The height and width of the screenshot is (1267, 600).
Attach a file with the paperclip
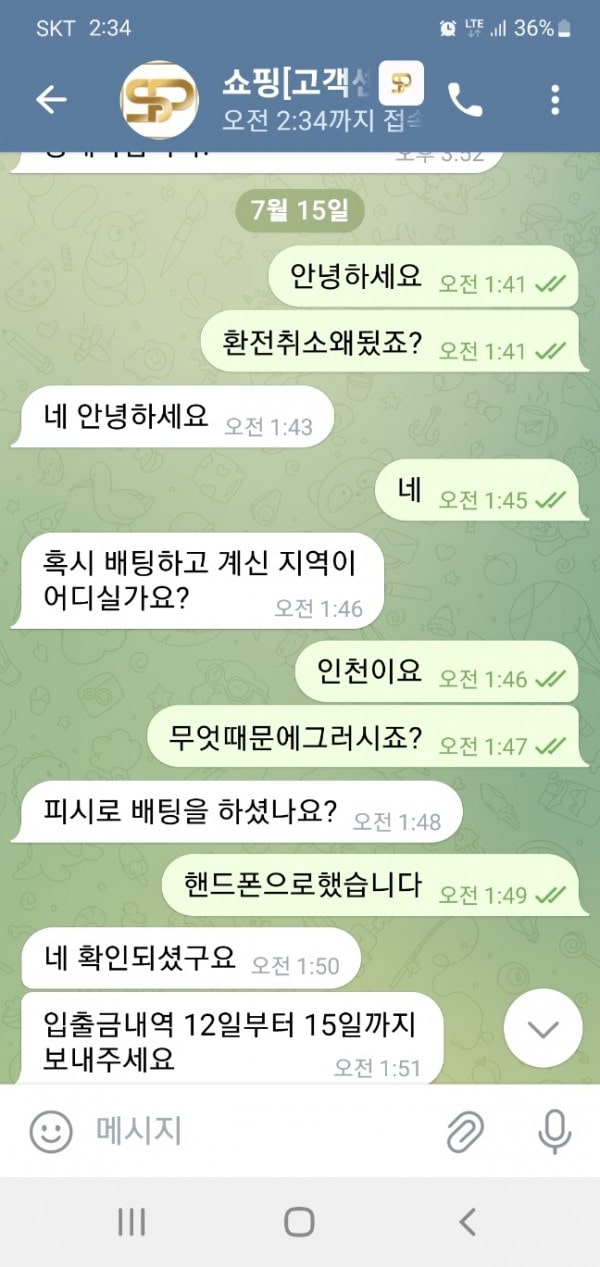click(465, 1132)
